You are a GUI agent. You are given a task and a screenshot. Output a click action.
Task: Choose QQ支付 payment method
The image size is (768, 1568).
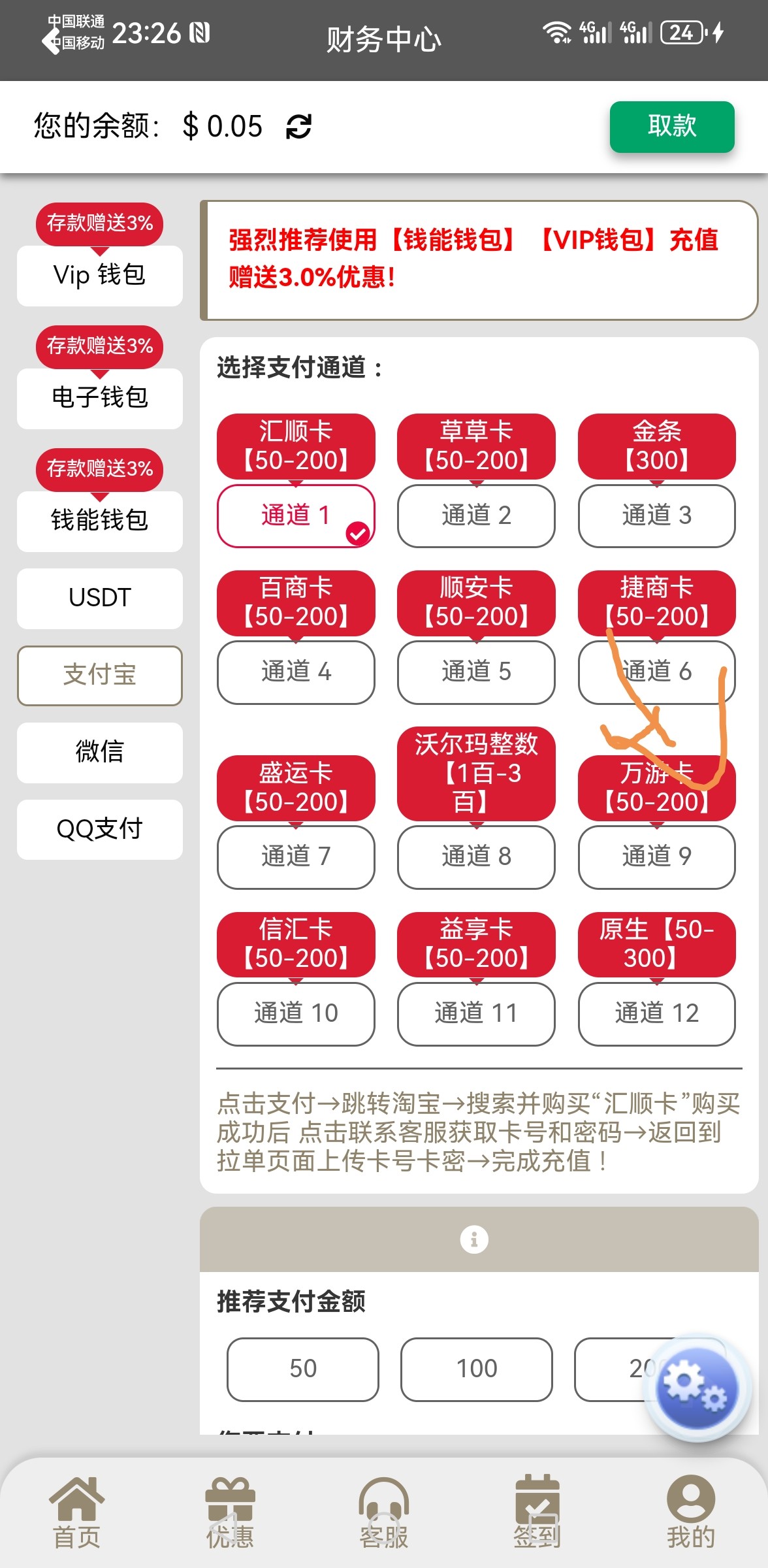pyautogui.click(x=99, y=829)
